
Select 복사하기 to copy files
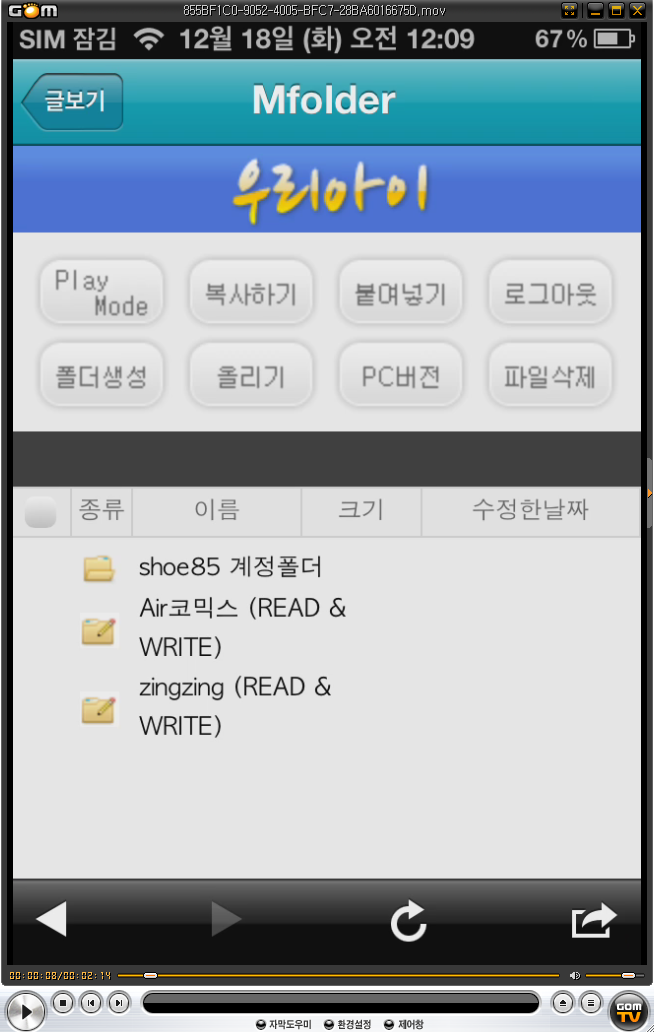pyautogui.click(x=251, y=293)
